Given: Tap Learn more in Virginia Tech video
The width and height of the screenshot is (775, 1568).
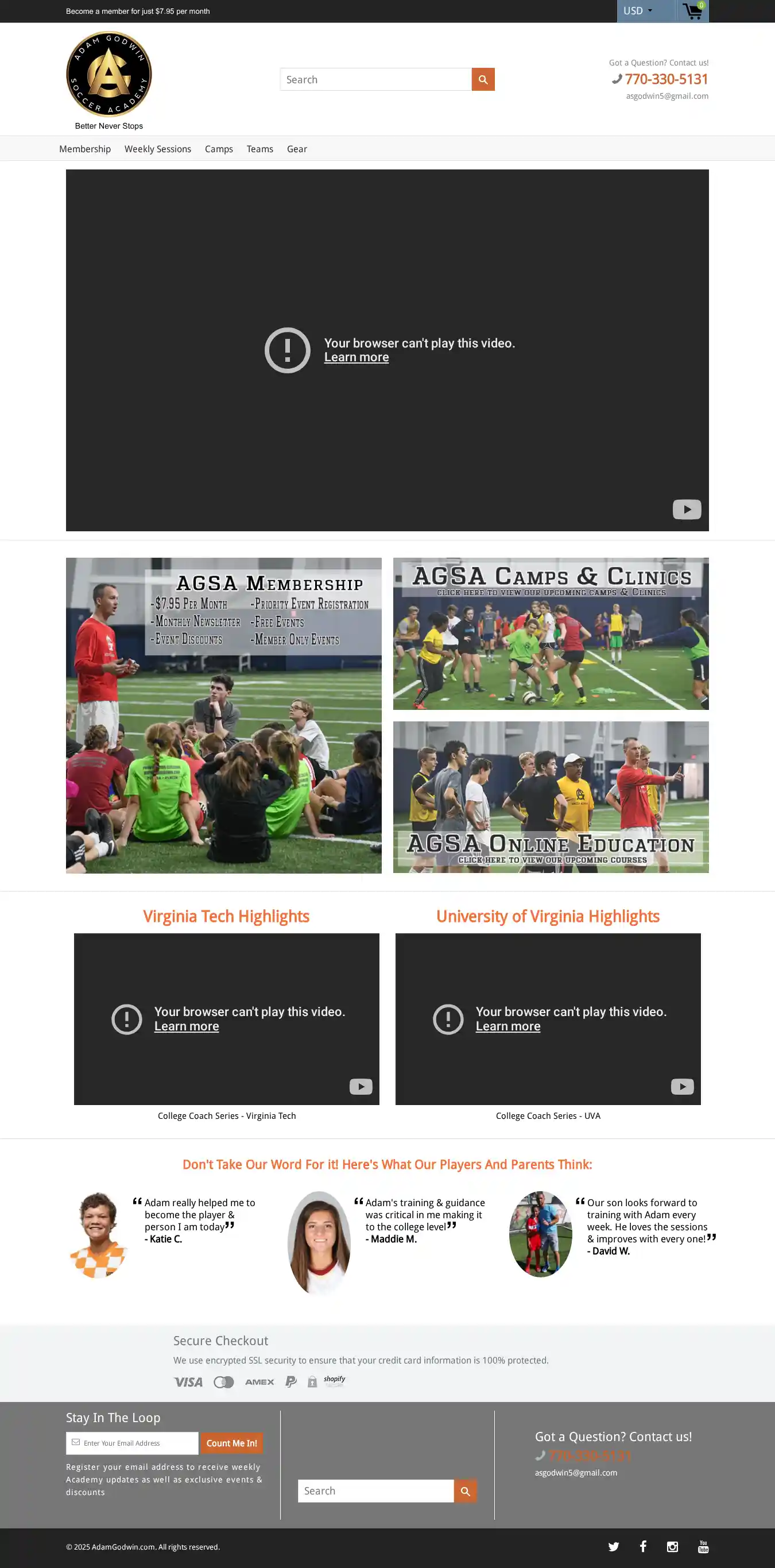Looking at the screenshot, I should [187, 1026].
